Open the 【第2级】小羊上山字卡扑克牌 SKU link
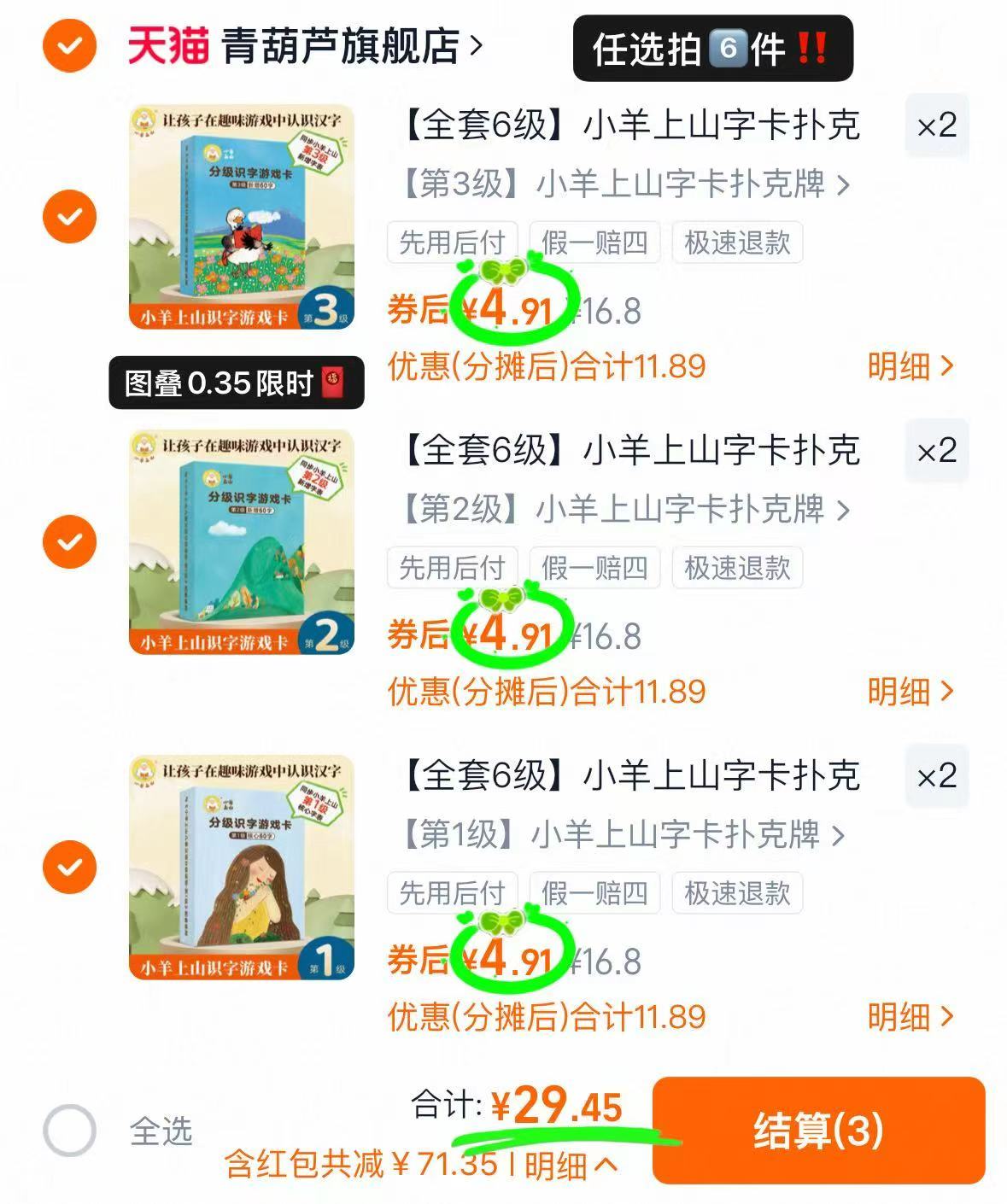 pos(624,511)
